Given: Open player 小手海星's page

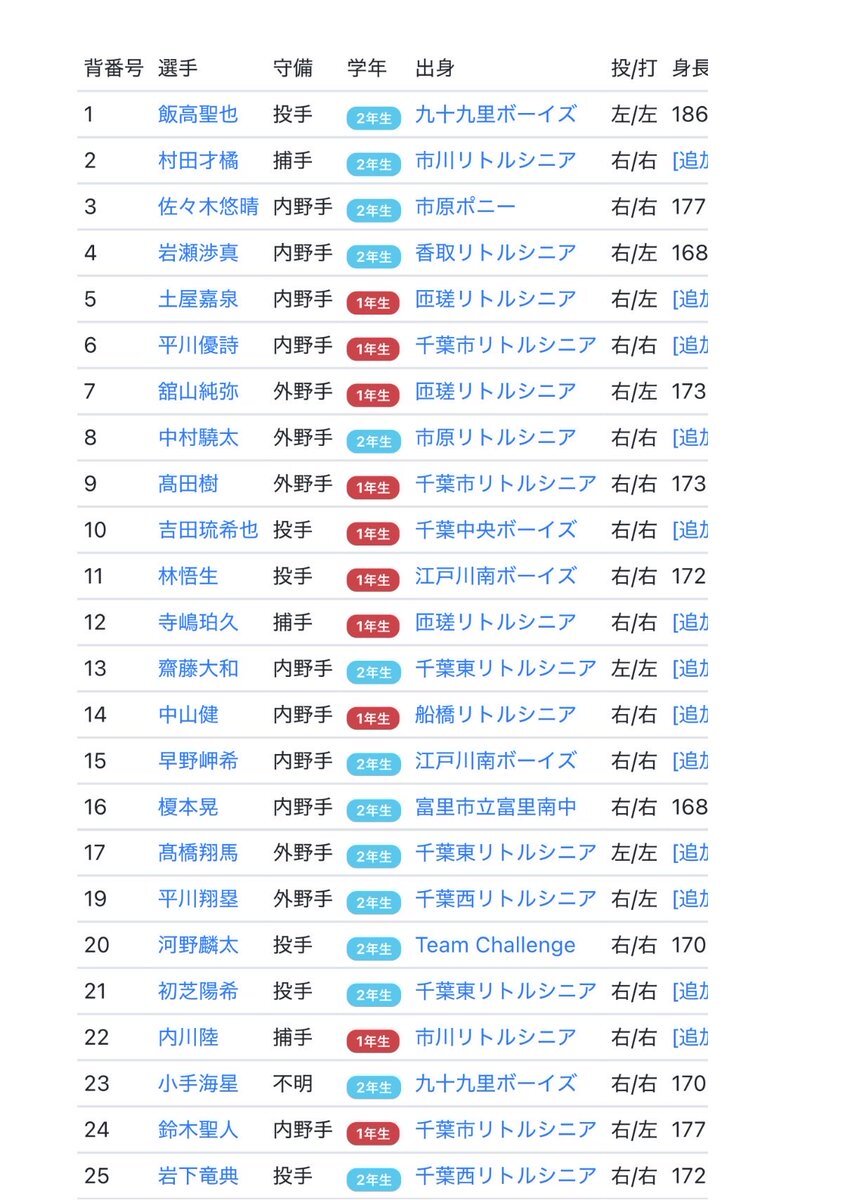Looking at the screenshot, I should [x=198, y=1084].
